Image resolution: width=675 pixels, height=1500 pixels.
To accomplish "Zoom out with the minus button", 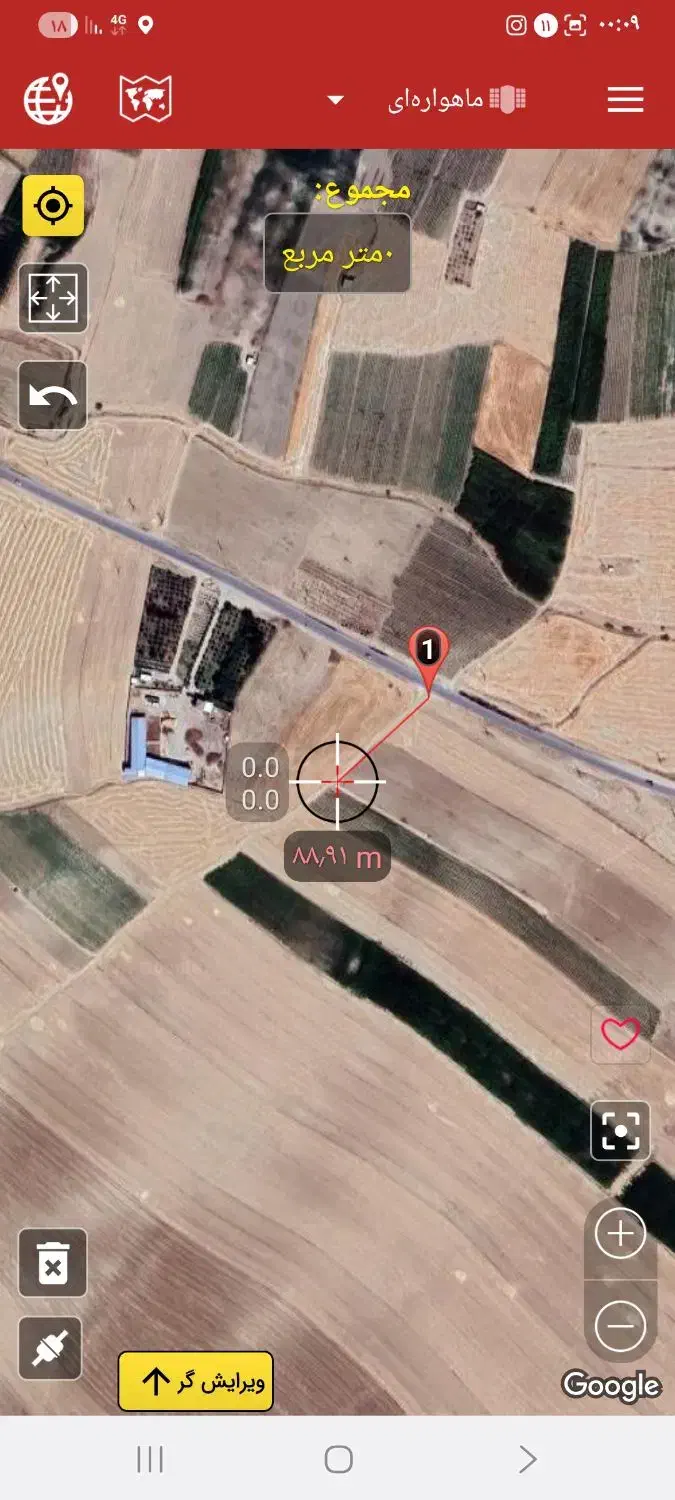I will (x=620, y=1326).
